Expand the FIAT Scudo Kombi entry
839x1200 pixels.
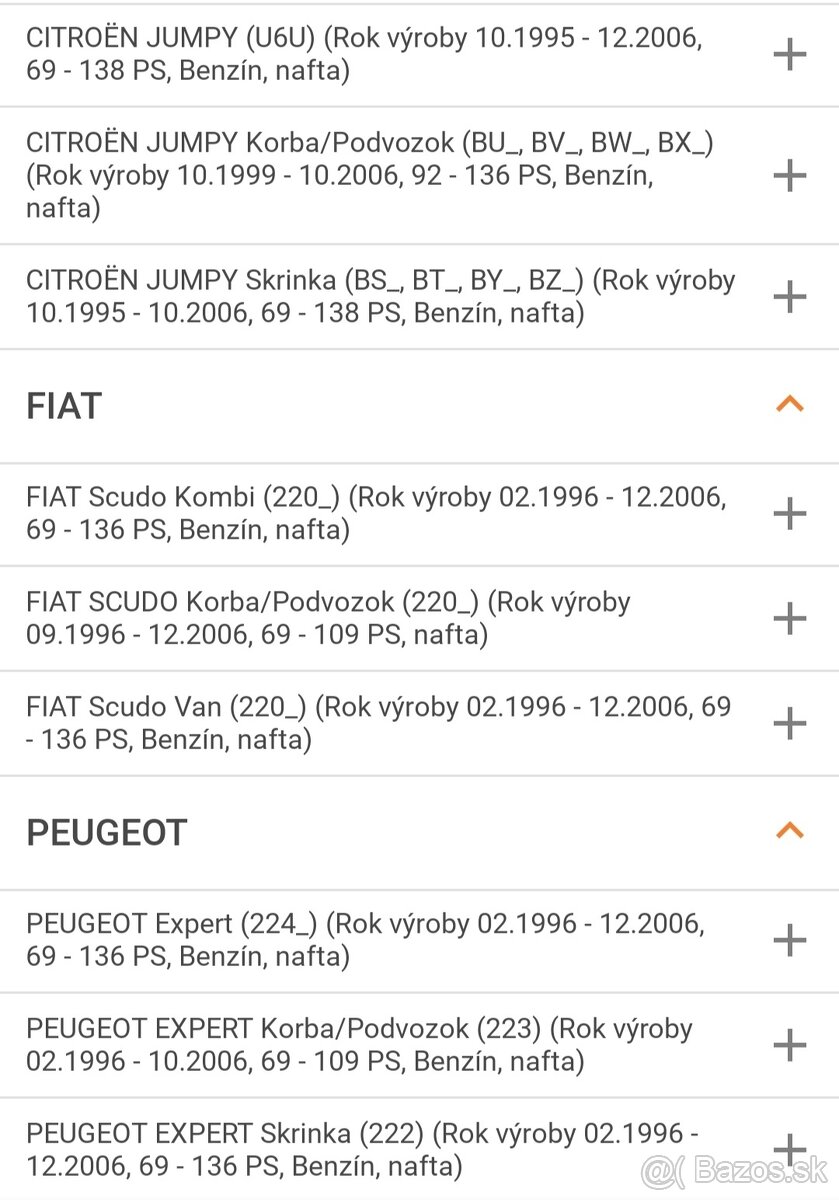coord(791,513)
